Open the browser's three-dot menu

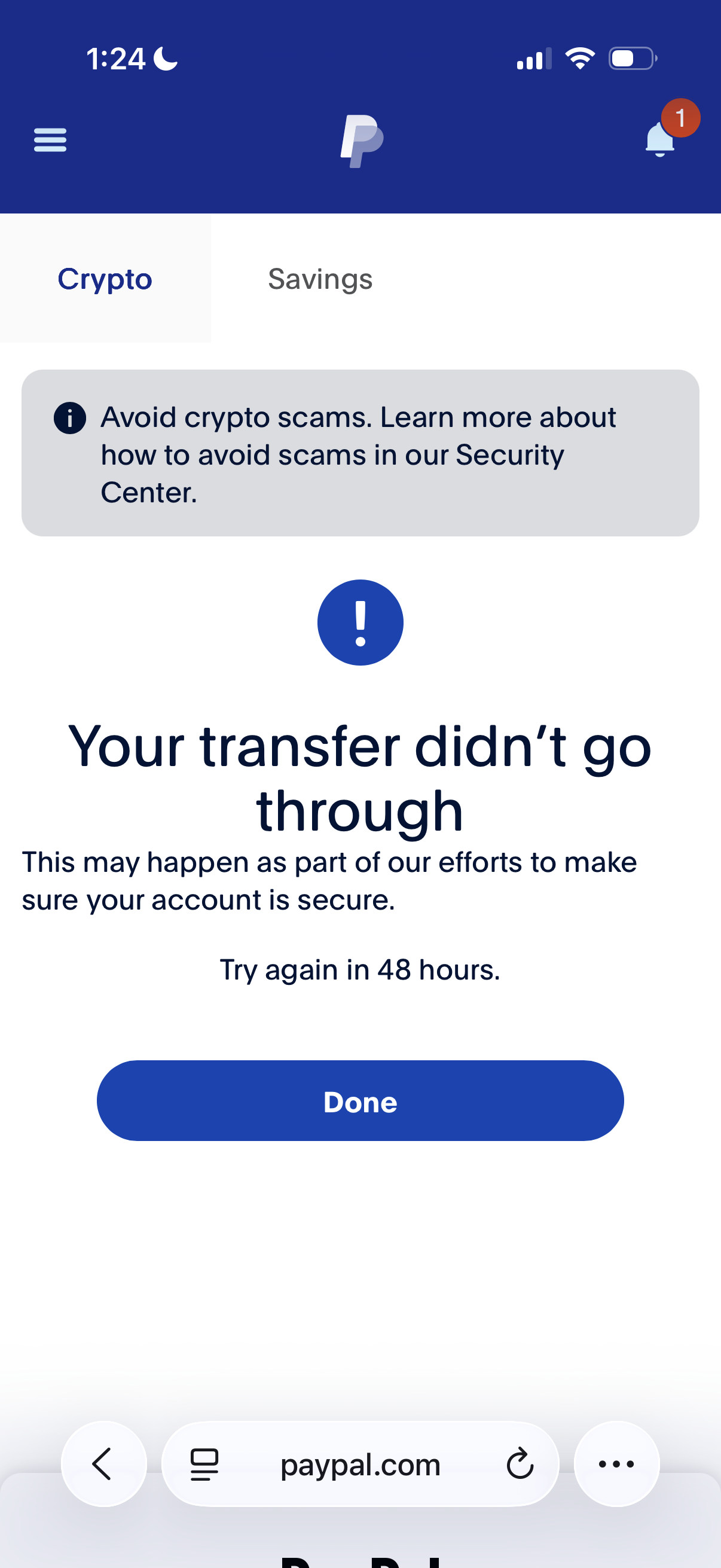pos(616,1464)
